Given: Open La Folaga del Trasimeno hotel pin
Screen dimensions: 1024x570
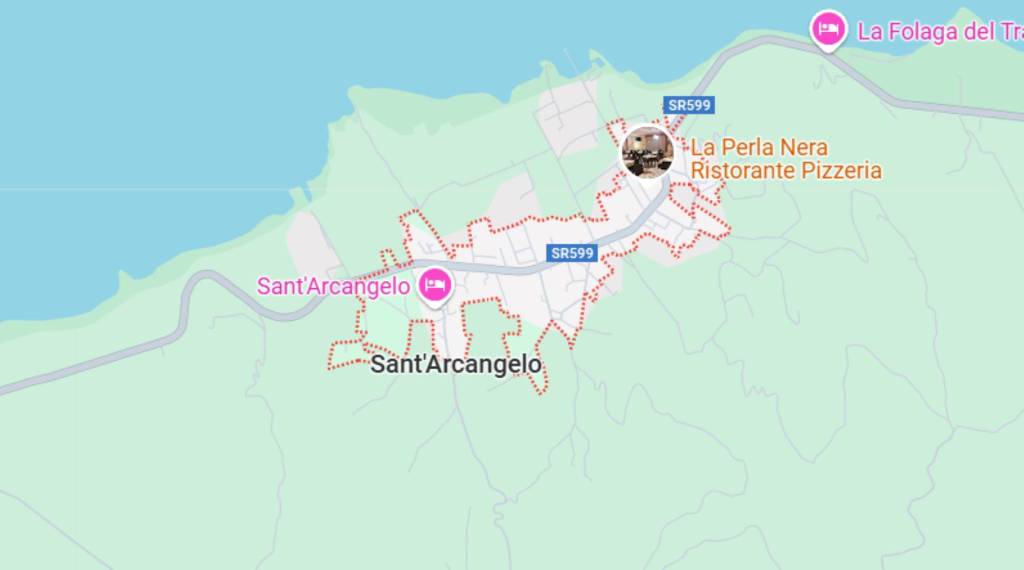Looking at the screenshot, I should tap(828, 28).
